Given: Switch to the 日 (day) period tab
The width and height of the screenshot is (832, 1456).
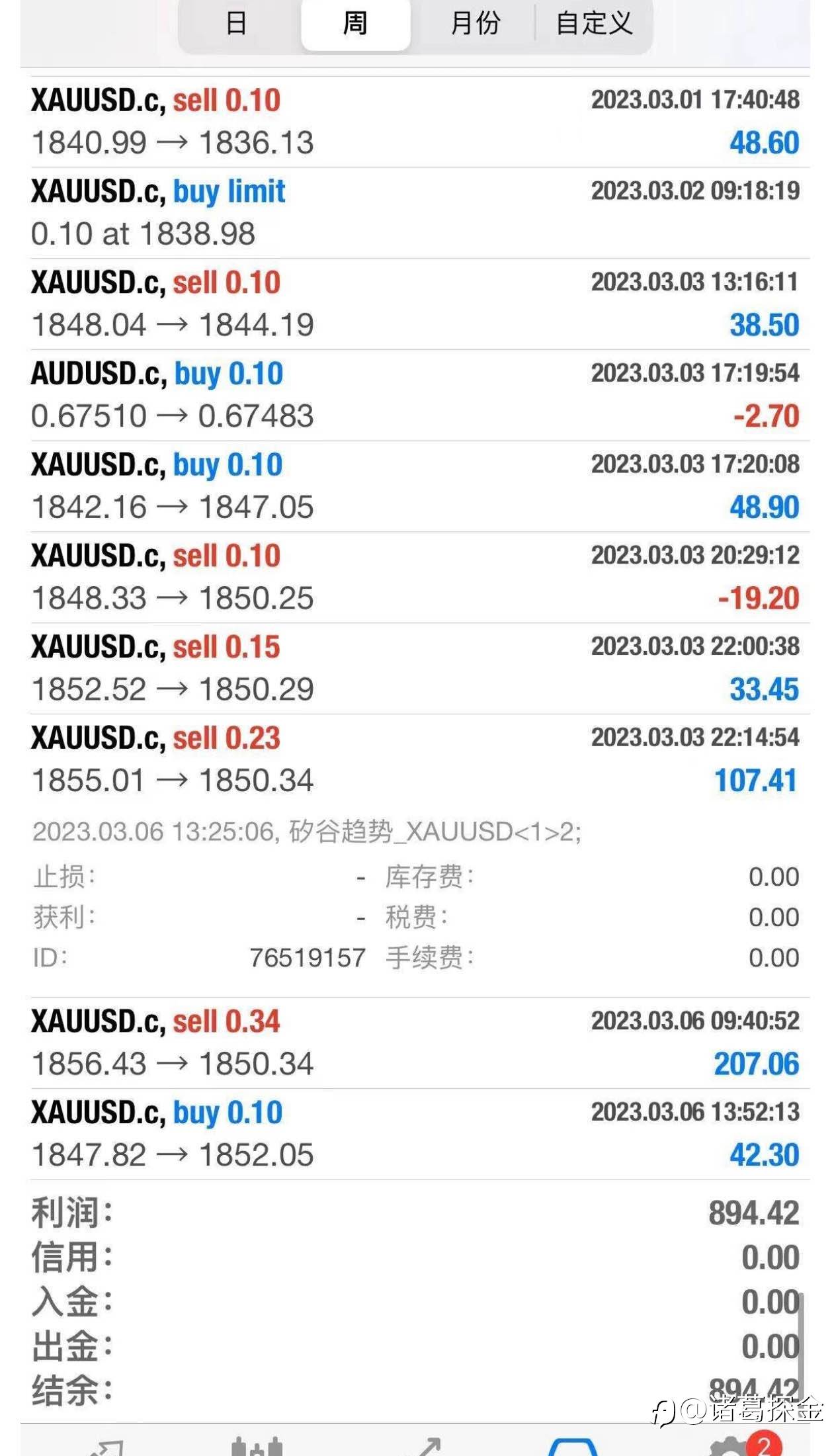Looking at the screenshot, I should point(237,24).
